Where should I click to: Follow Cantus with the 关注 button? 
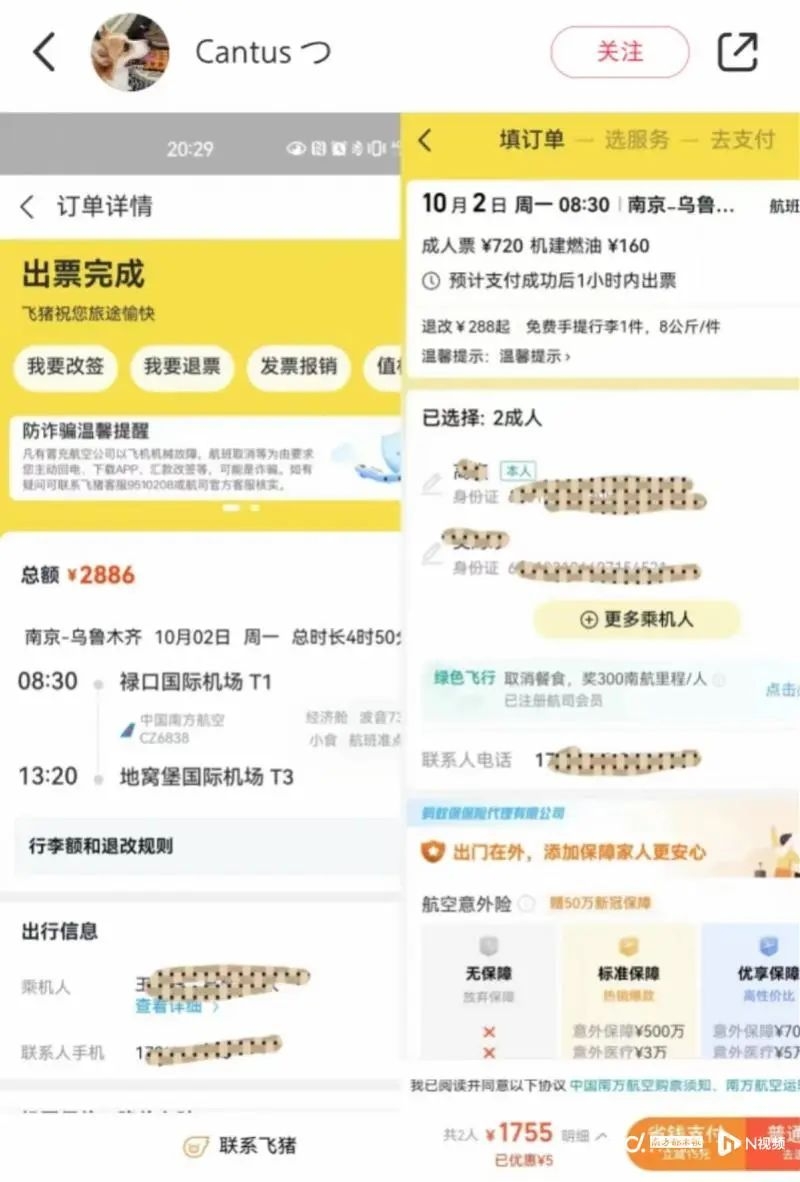[620, 52]
